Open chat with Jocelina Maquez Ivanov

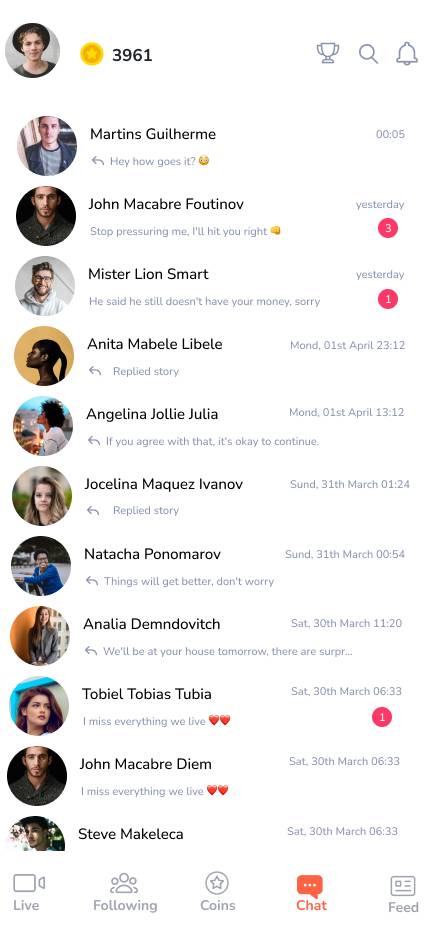(x=214, y=495)
